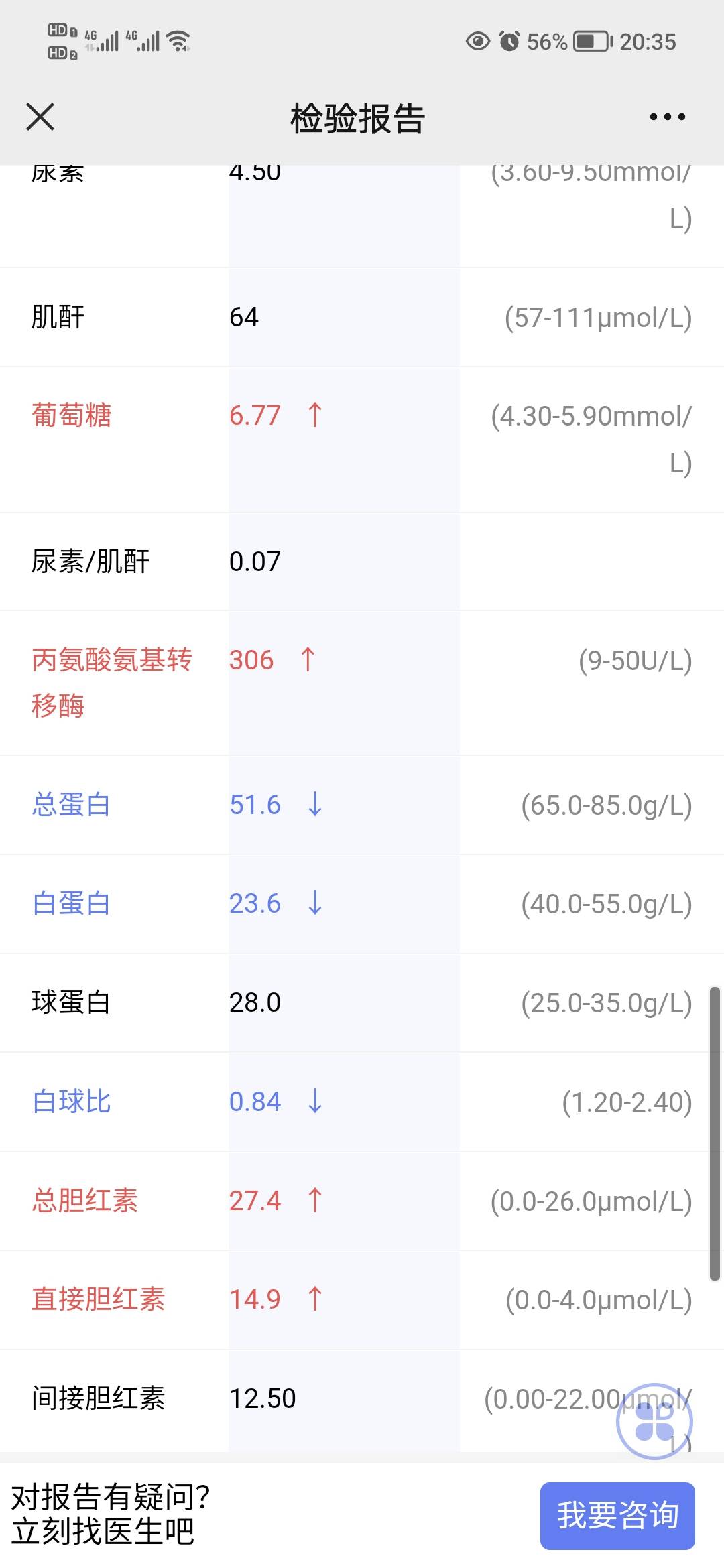Tap the red up arrow beside 总胆红素
This screenshot has height=1568, width=724.
pos(313,1201)
